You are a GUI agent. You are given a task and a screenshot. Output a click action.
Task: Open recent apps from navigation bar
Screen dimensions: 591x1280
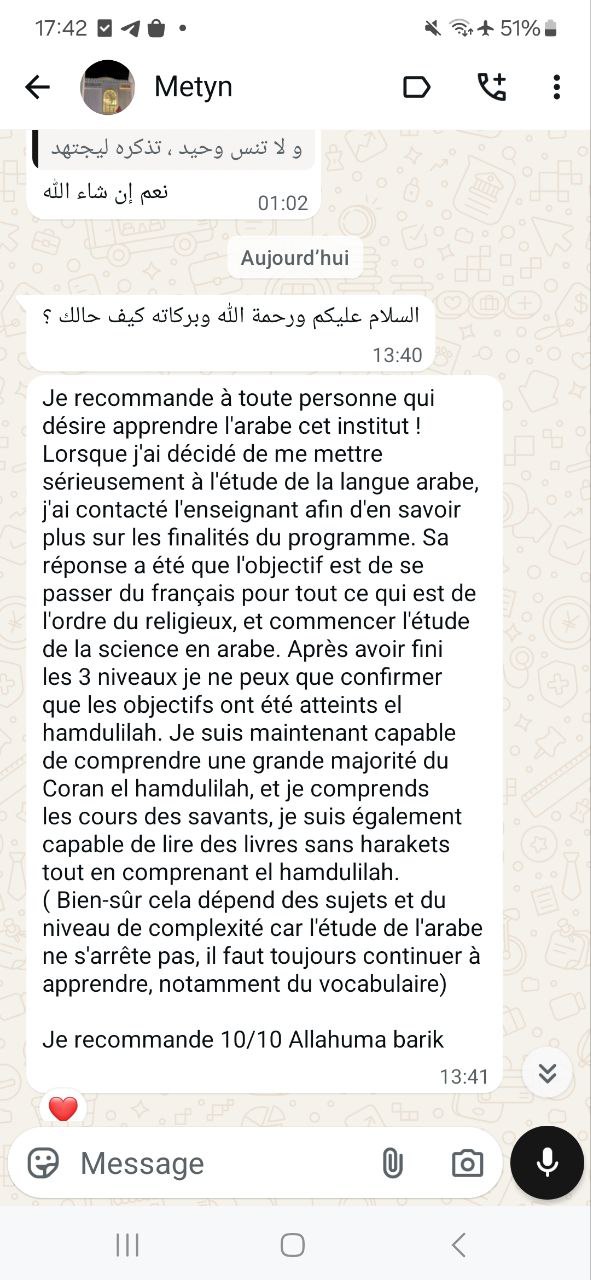(127, 1244)
